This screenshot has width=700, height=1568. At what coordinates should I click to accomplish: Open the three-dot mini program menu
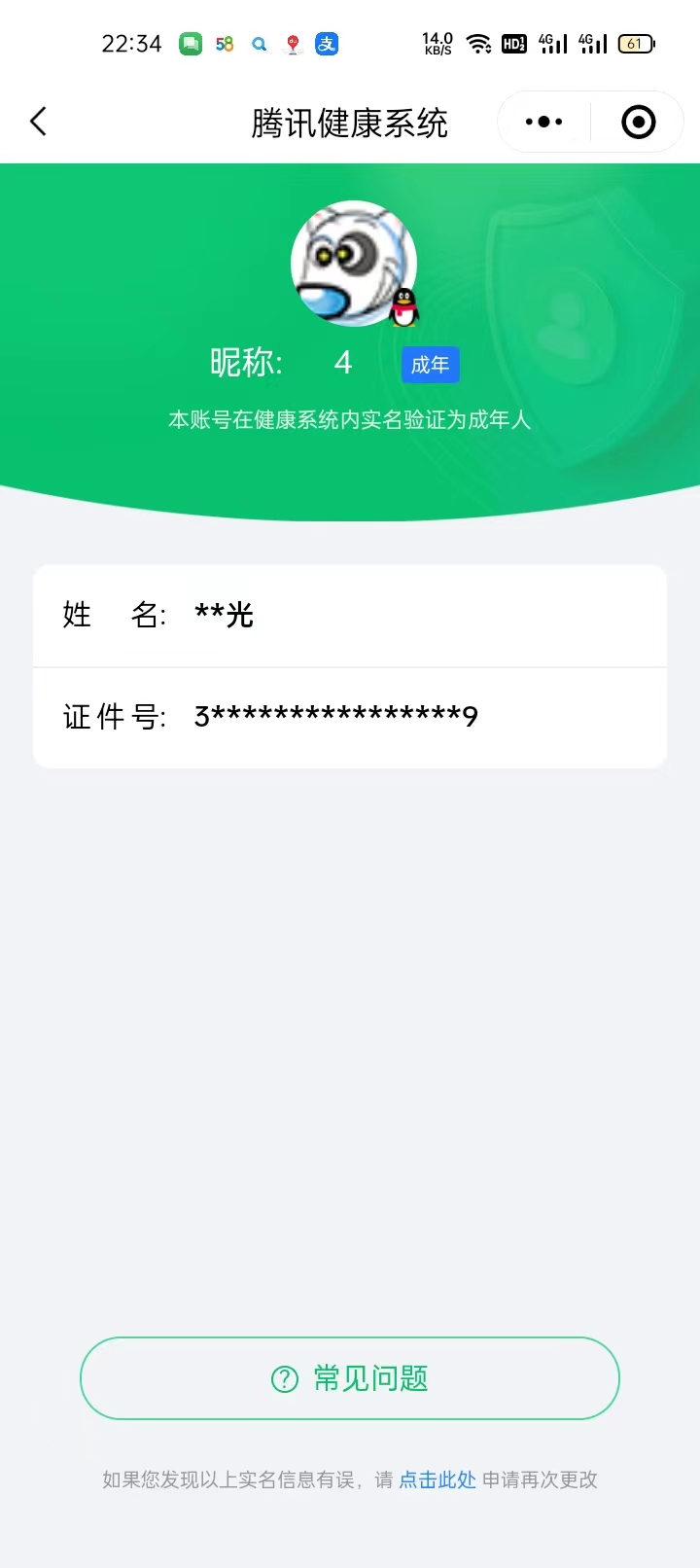[543, 122]
